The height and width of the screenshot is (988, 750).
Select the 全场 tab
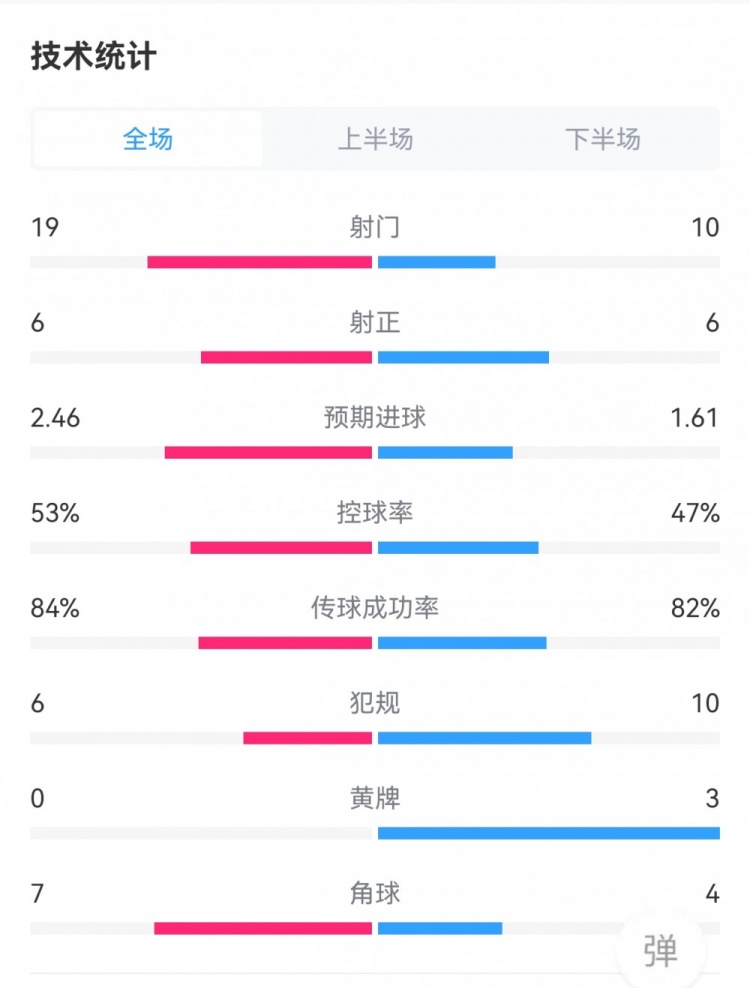[148, 139]
